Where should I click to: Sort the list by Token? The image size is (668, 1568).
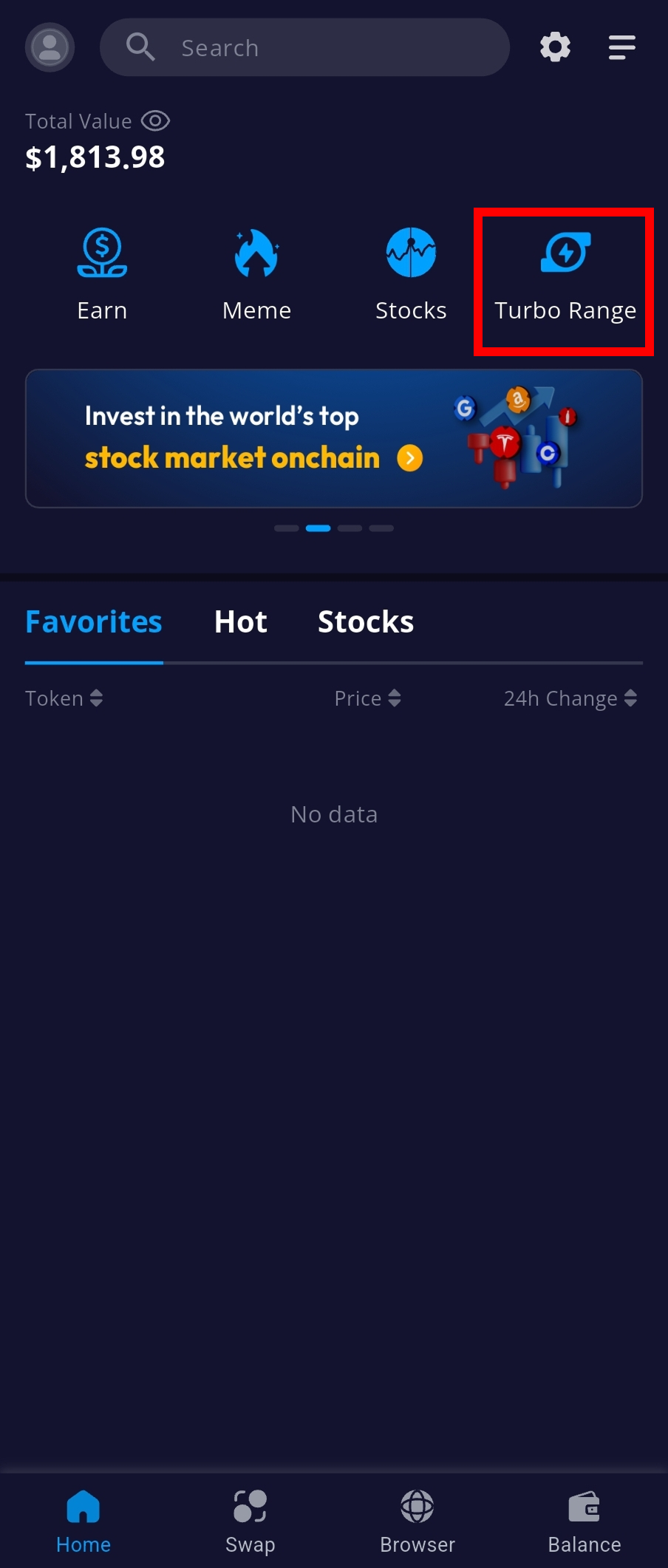(64, 698)
